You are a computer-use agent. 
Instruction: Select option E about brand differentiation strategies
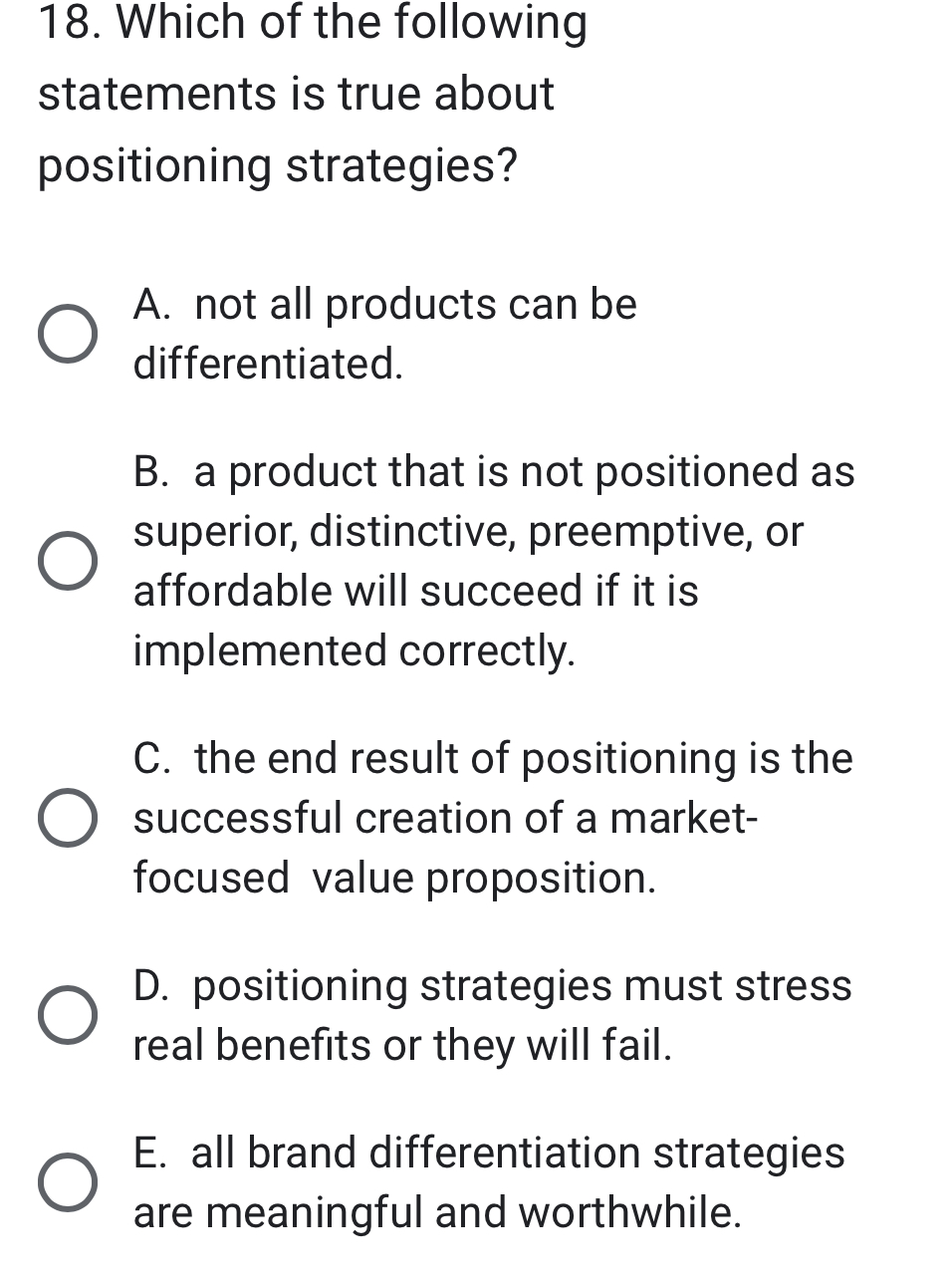click(68, 1183)
